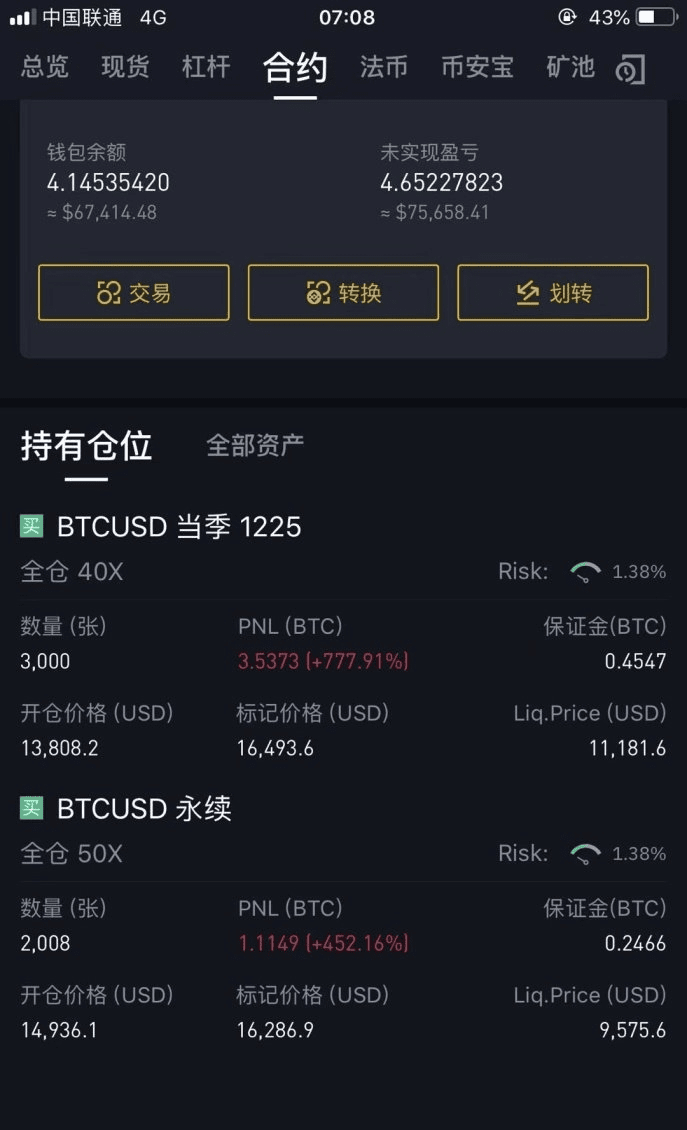
Task: Tap the 转换 button
Action: [x=343, y=293]
